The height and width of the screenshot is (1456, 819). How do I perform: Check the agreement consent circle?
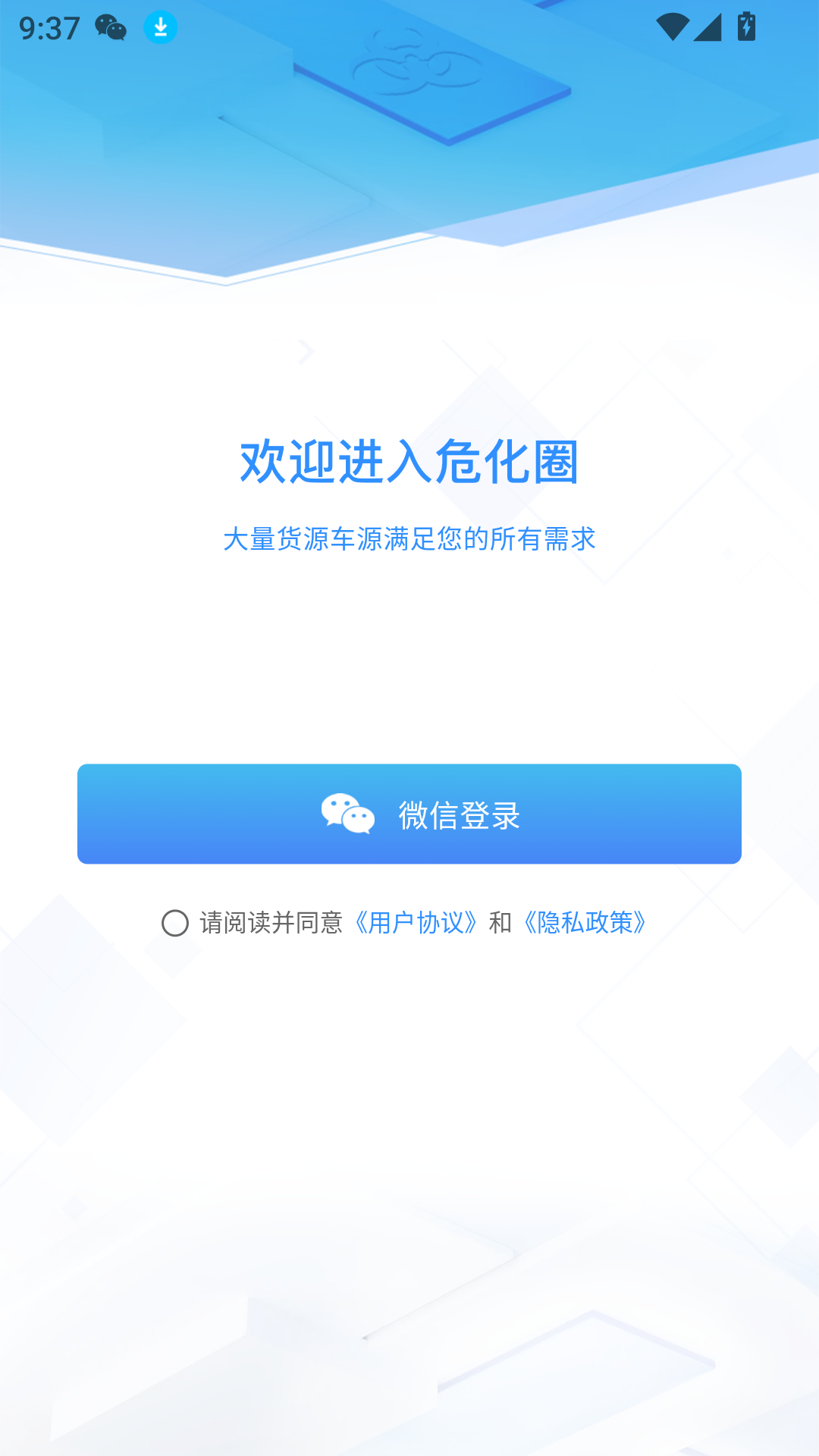[175, 923]
